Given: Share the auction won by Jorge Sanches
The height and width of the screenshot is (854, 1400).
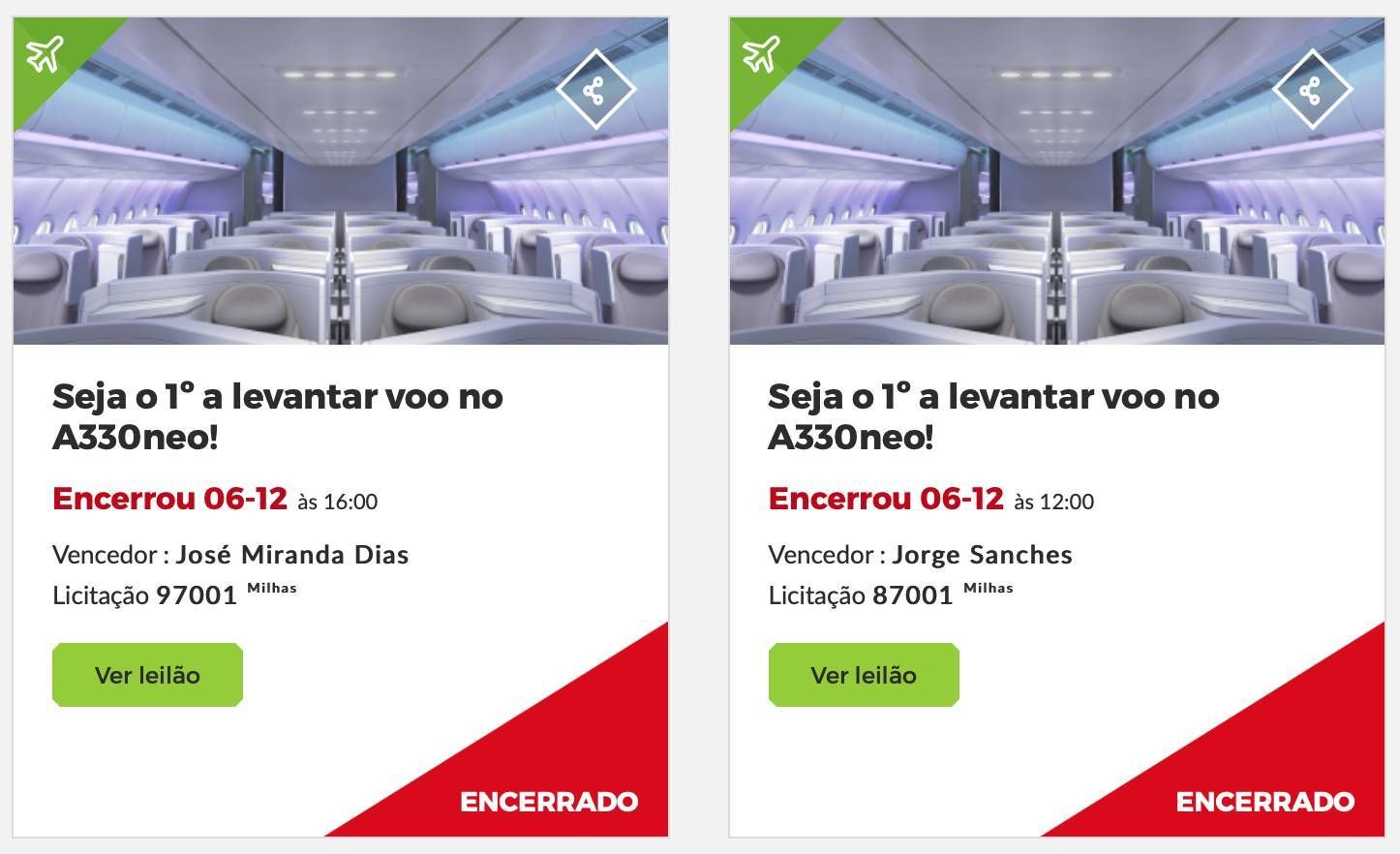Looking at the screenshot, I should coord(1311,89).
